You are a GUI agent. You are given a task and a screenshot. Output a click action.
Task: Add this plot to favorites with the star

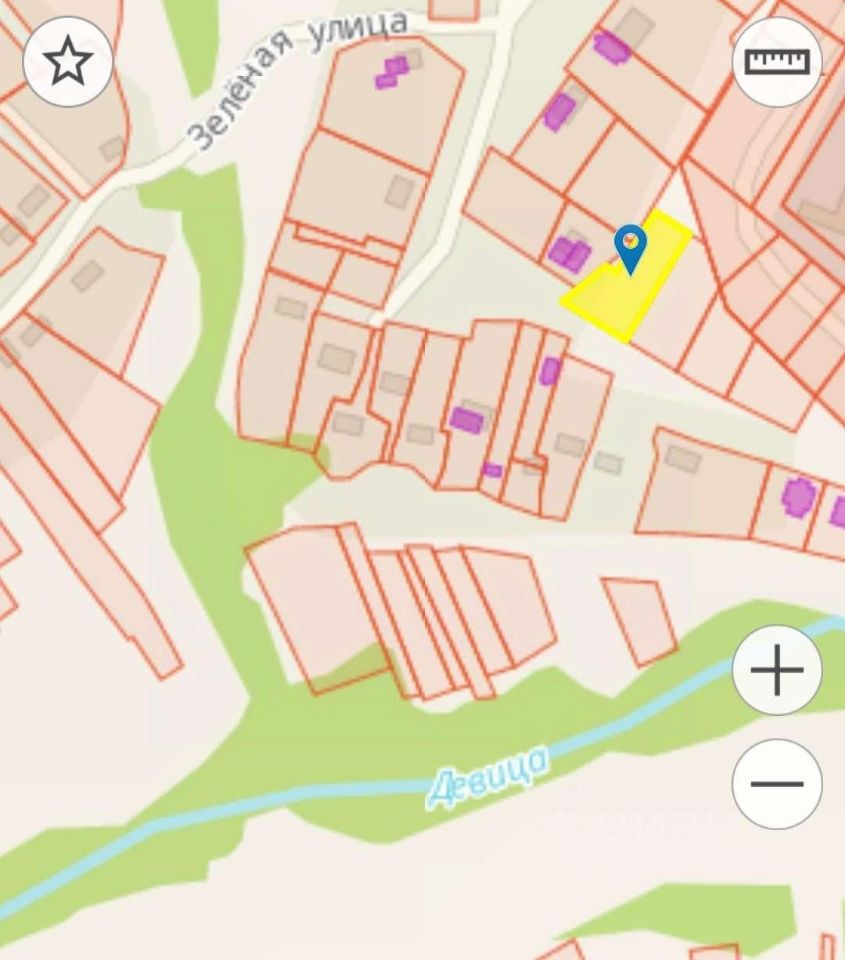68,62
